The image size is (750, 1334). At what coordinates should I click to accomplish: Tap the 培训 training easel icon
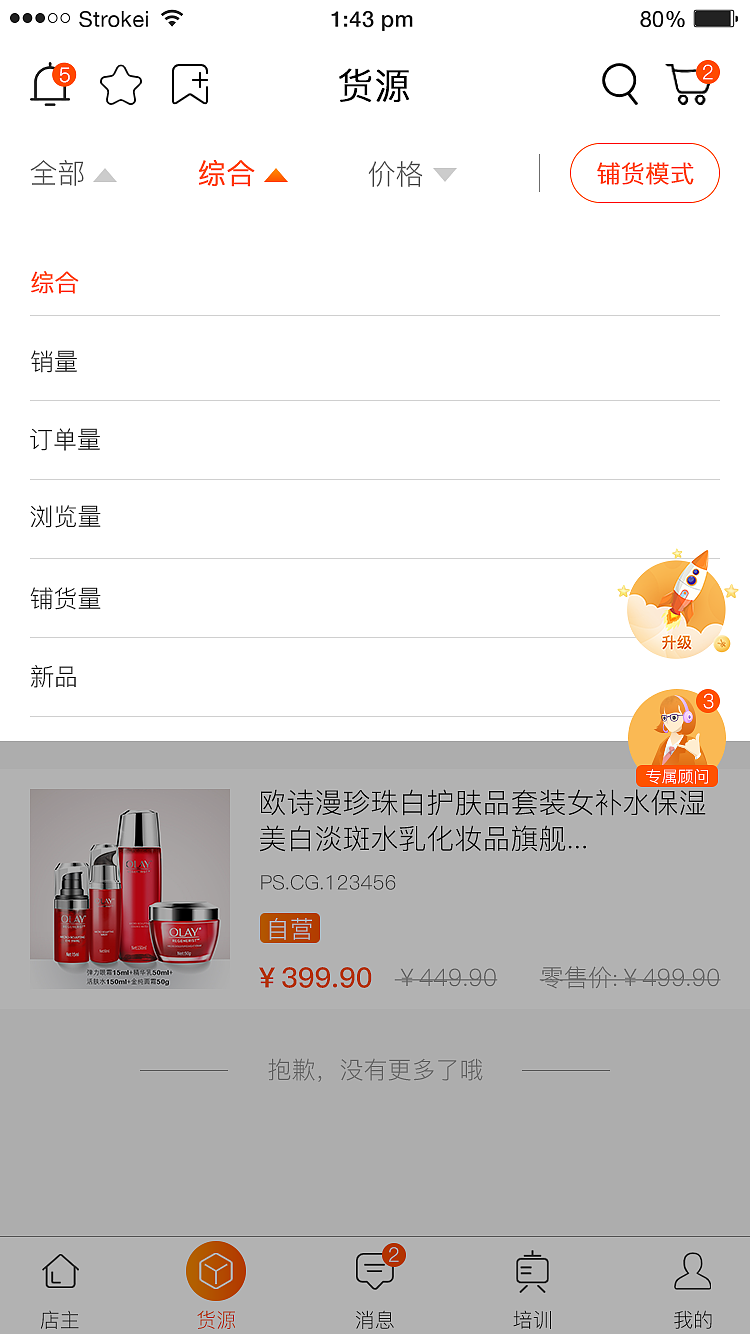[x=532, y=1270]
